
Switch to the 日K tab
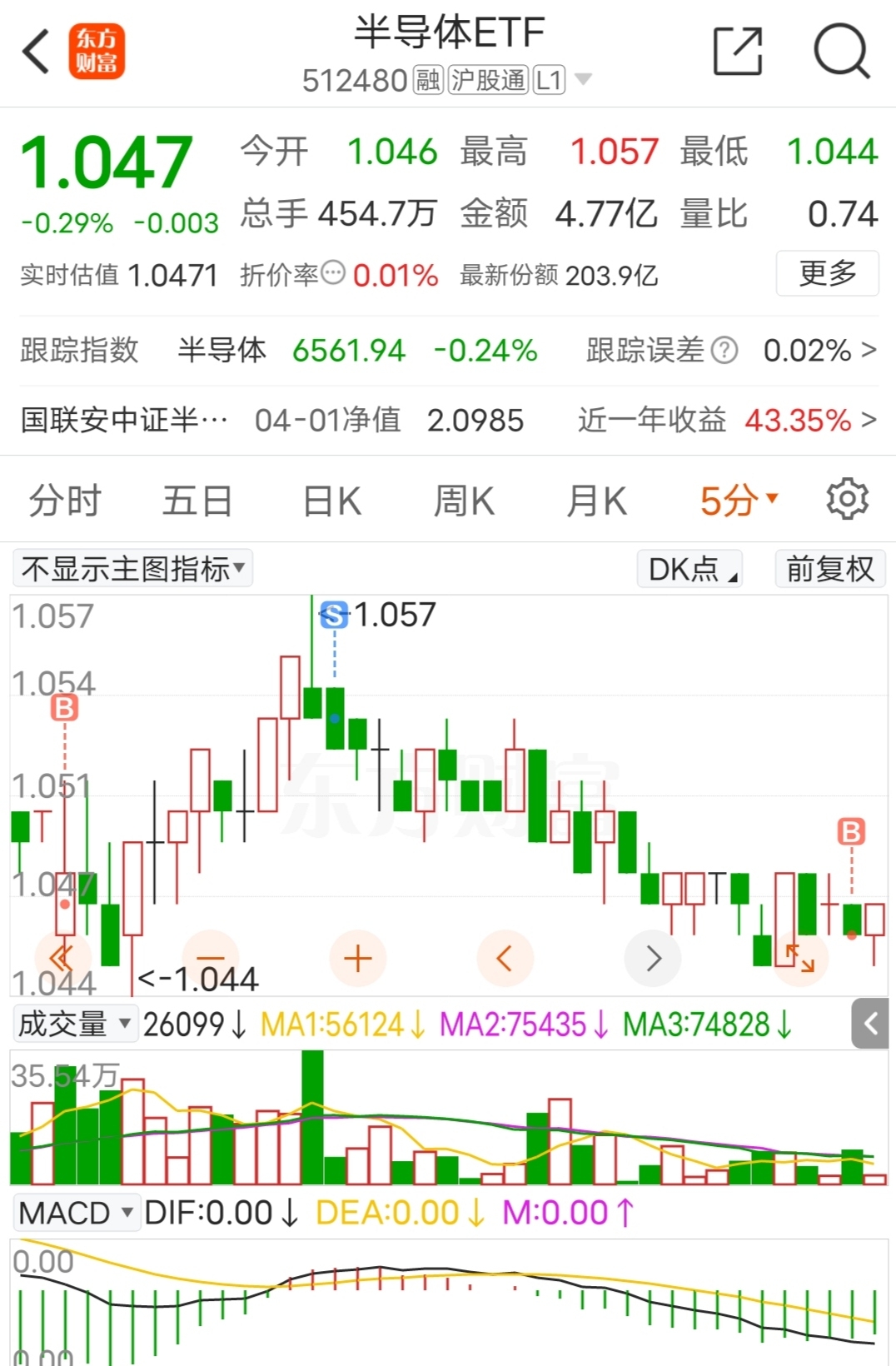[331, 500]
